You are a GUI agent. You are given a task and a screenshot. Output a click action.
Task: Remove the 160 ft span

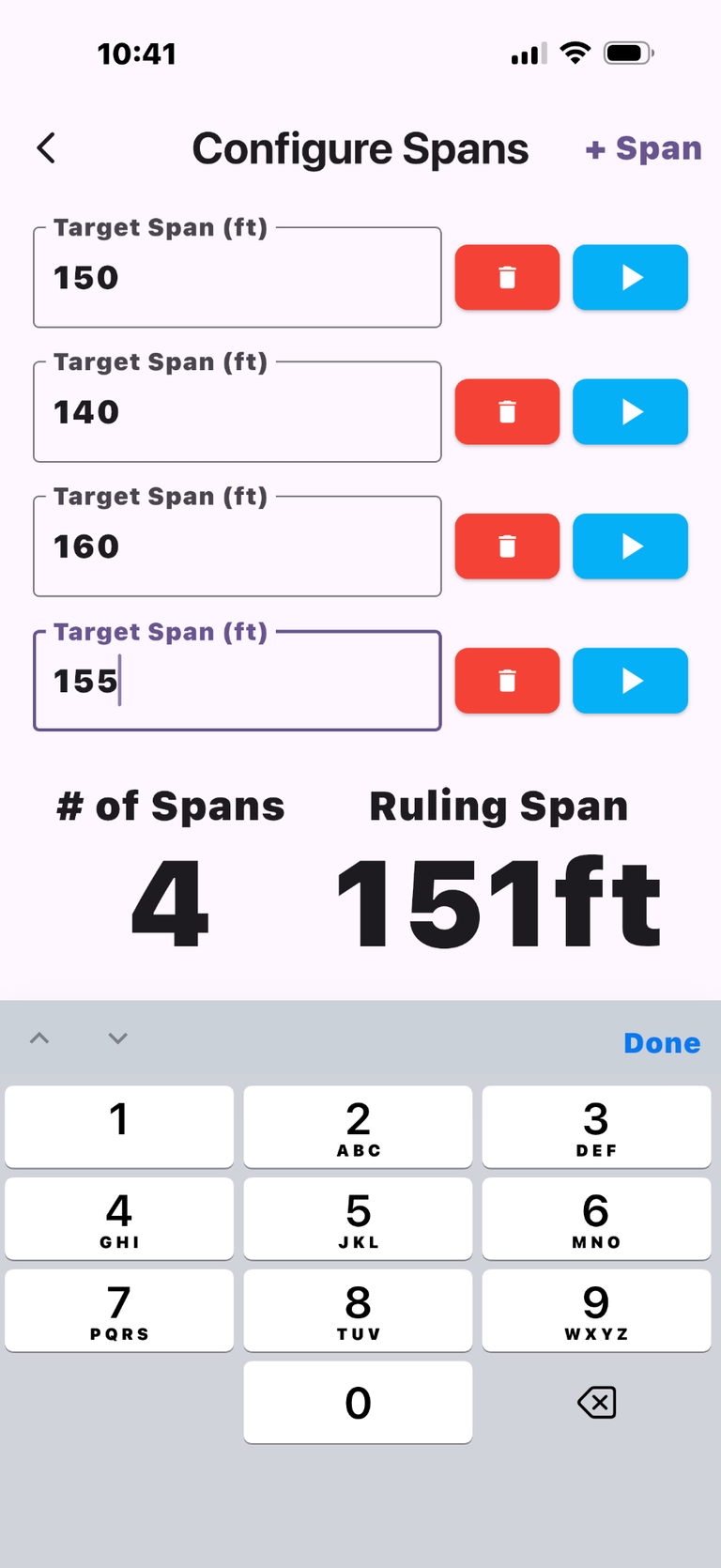(507, 546)
